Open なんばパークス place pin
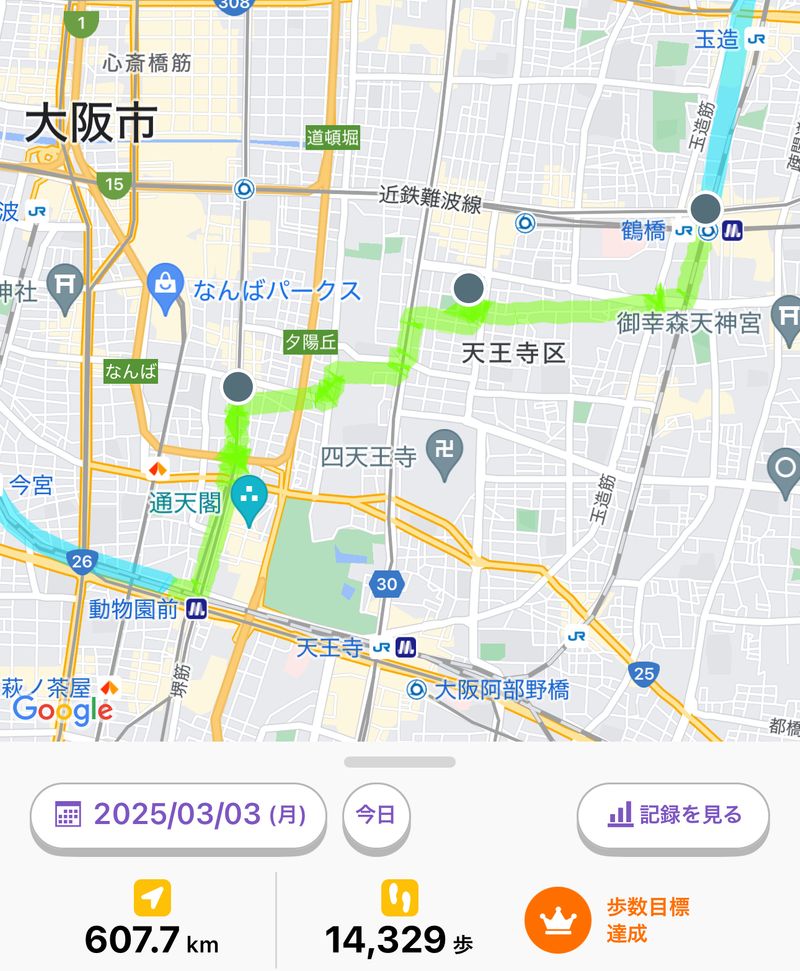 pos(163,283)
